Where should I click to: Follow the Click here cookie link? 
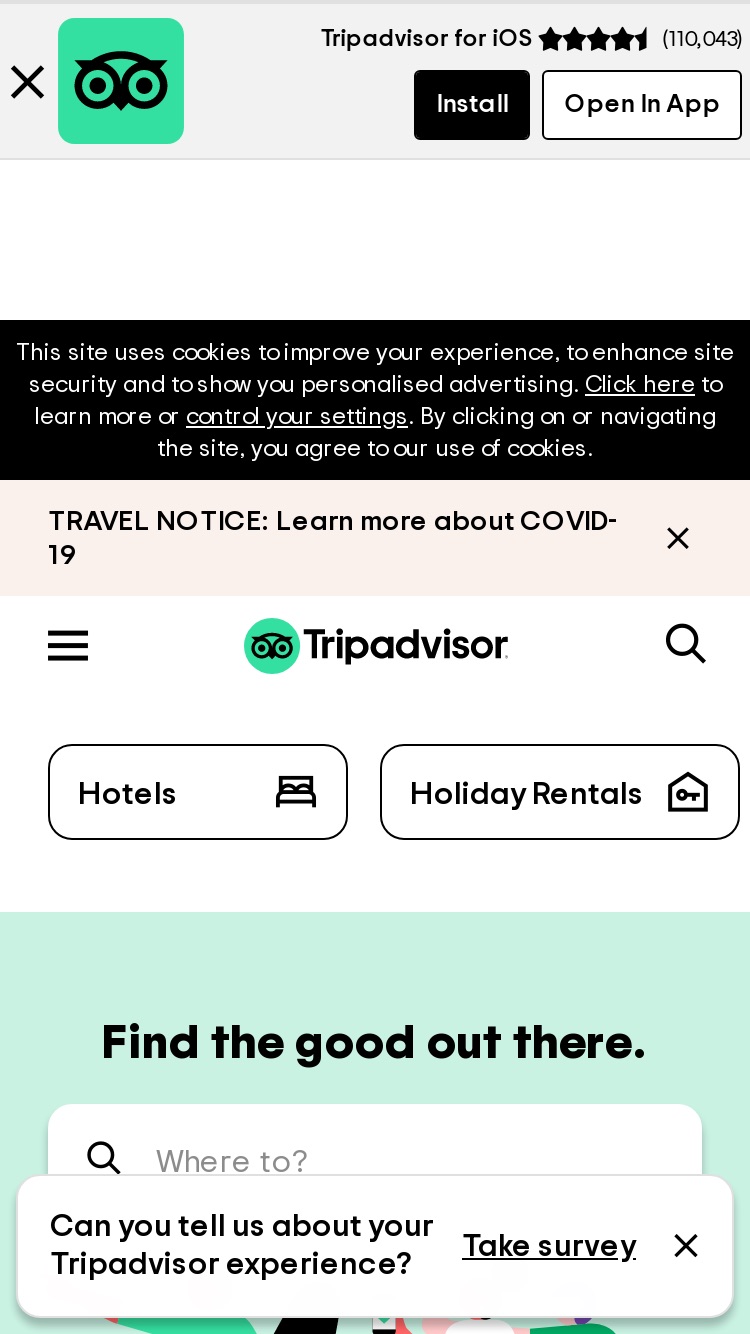[640, 385]
